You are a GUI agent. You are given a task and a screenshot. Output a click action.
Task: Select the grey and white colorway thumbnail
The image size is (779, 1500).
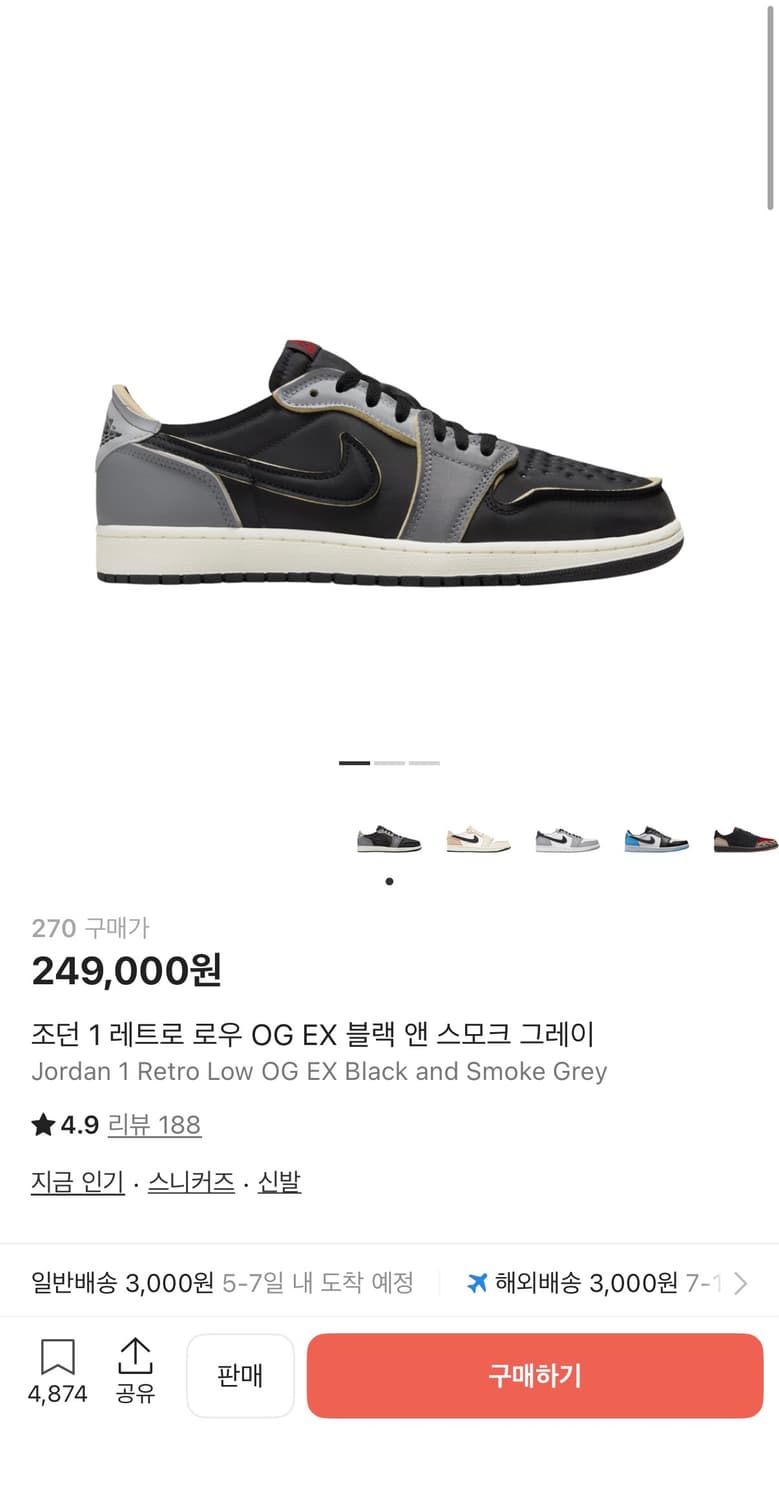click(567, 840)
